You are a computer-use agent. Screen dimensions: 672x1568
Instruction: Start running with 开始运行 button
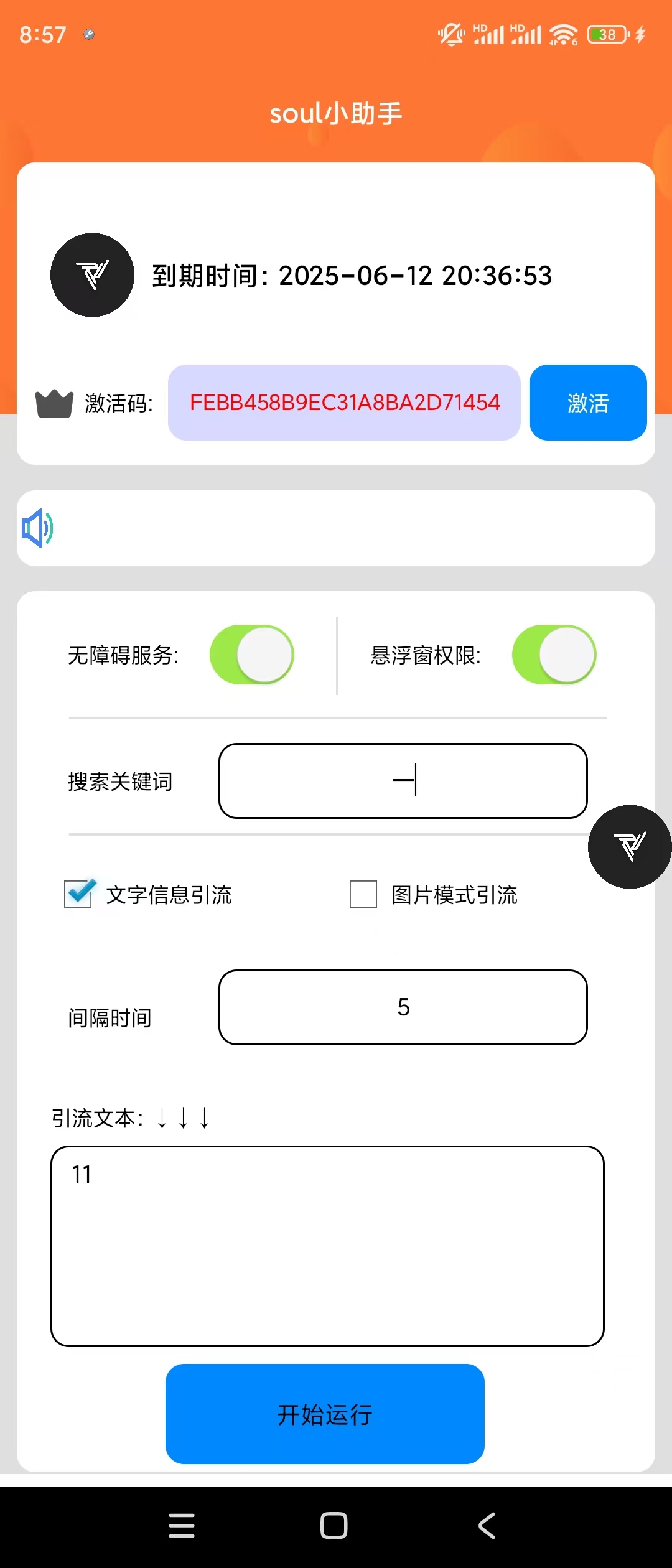[x=325, y=1414]
